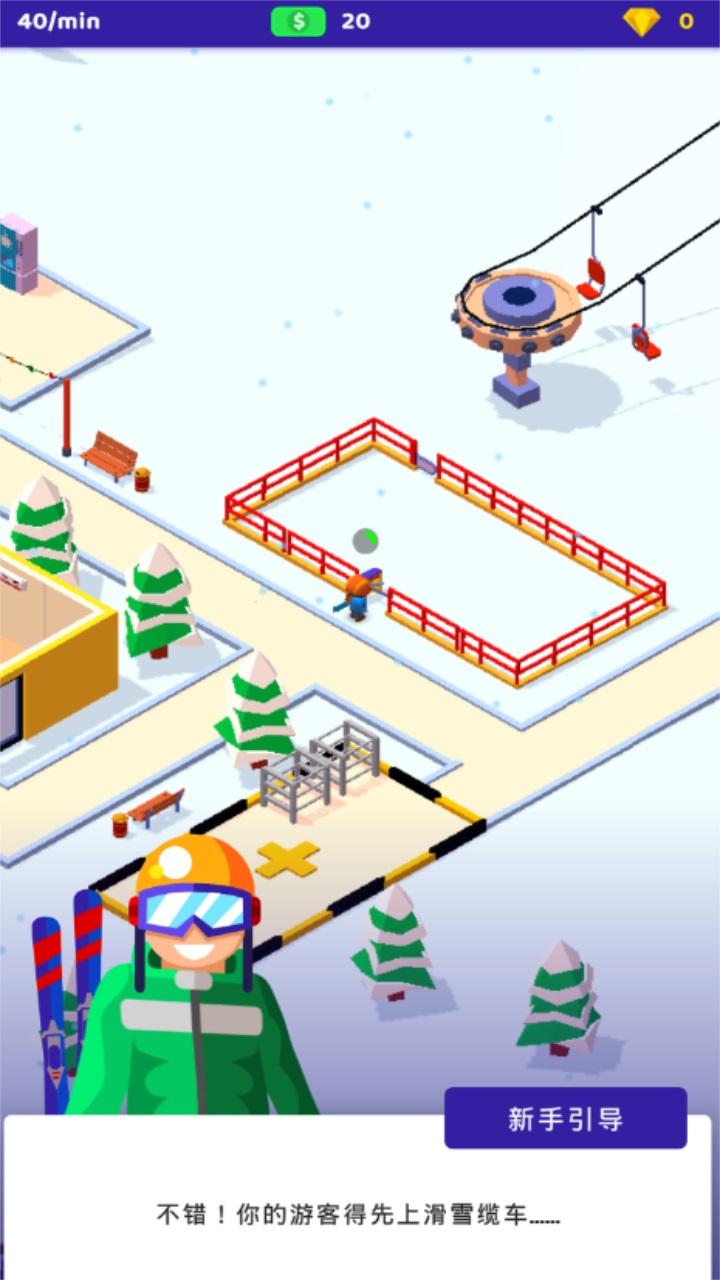Tap the yellow plus build plot
Viewport: 720px width, 1280px height.
[x=288, y=859]
